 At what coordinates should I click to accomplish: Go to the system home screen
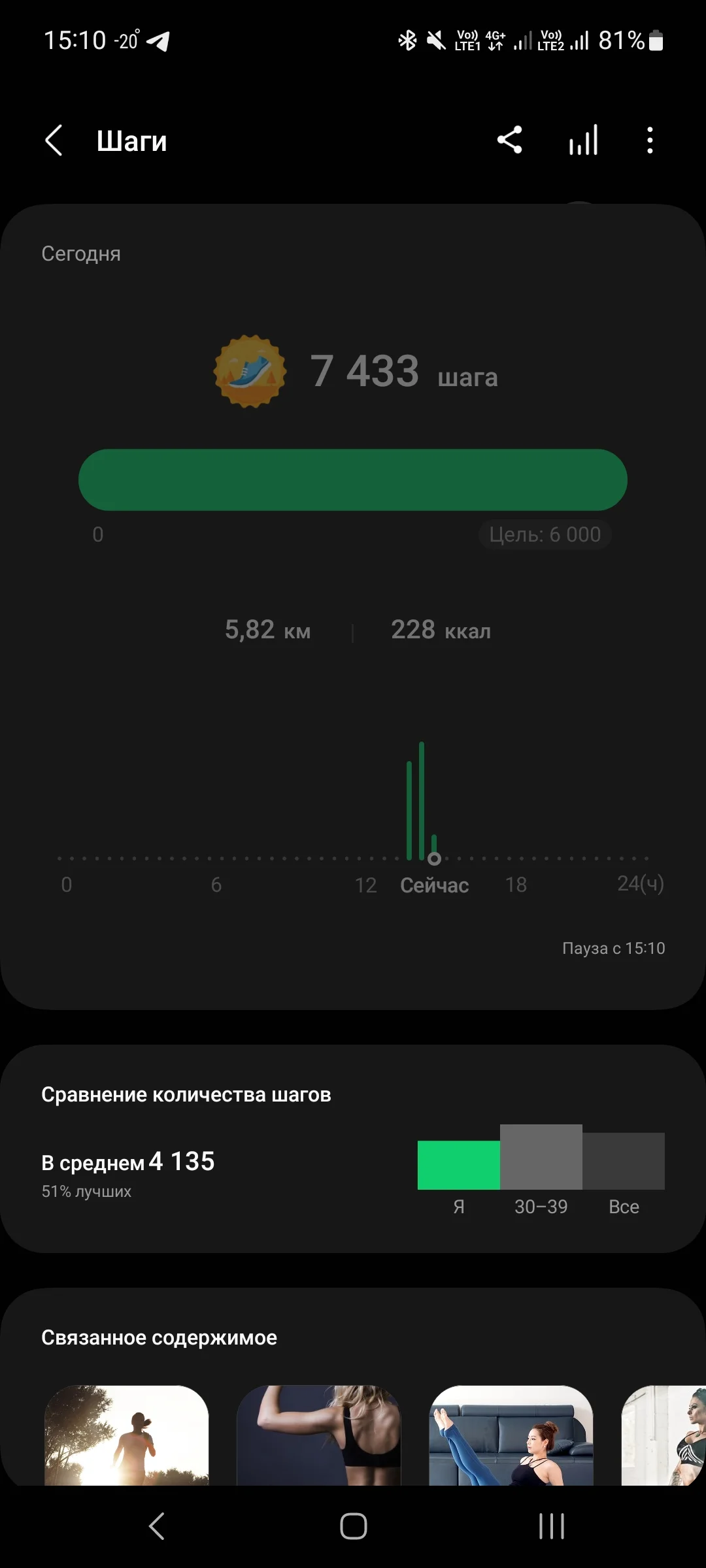pos(353,1526)
